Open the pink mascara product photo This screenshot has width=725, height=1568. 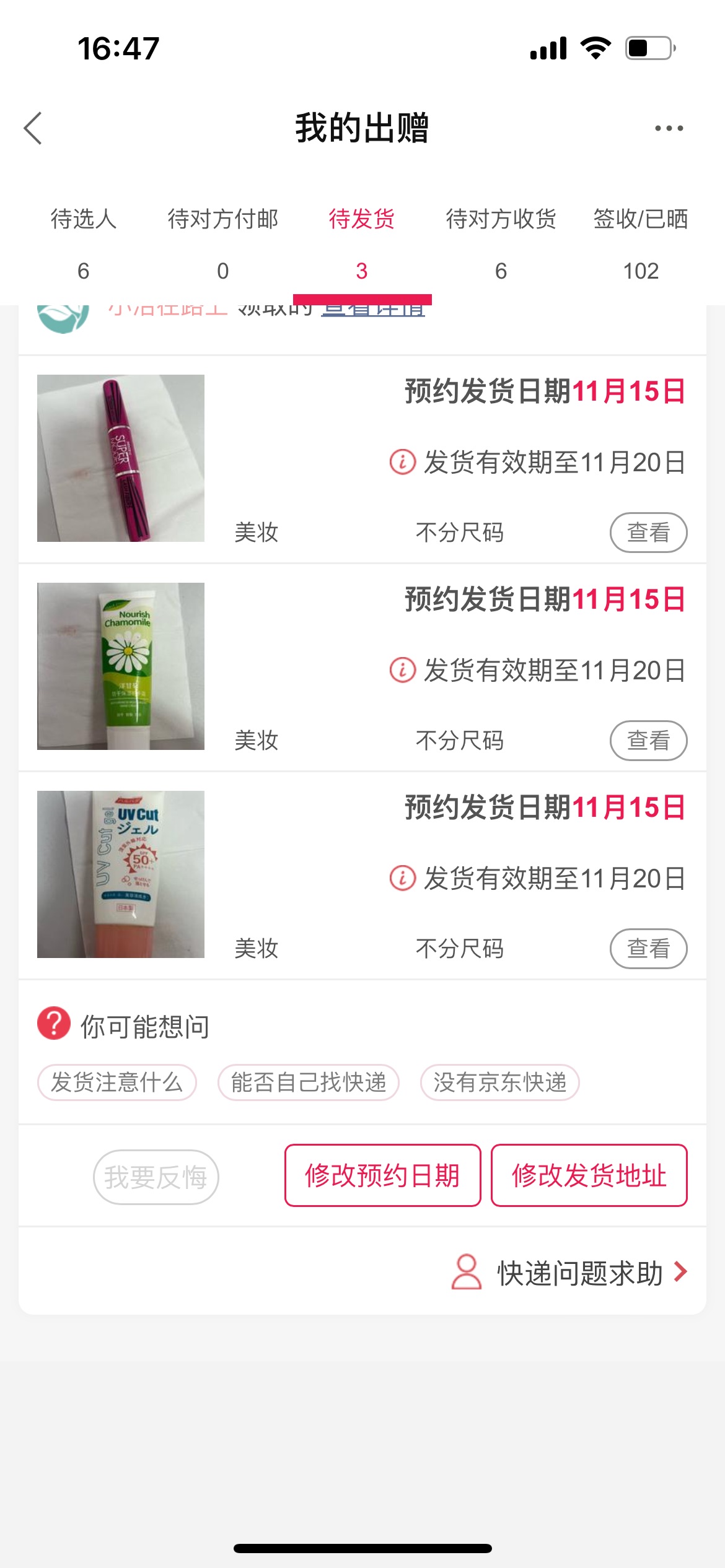[121, 458]
